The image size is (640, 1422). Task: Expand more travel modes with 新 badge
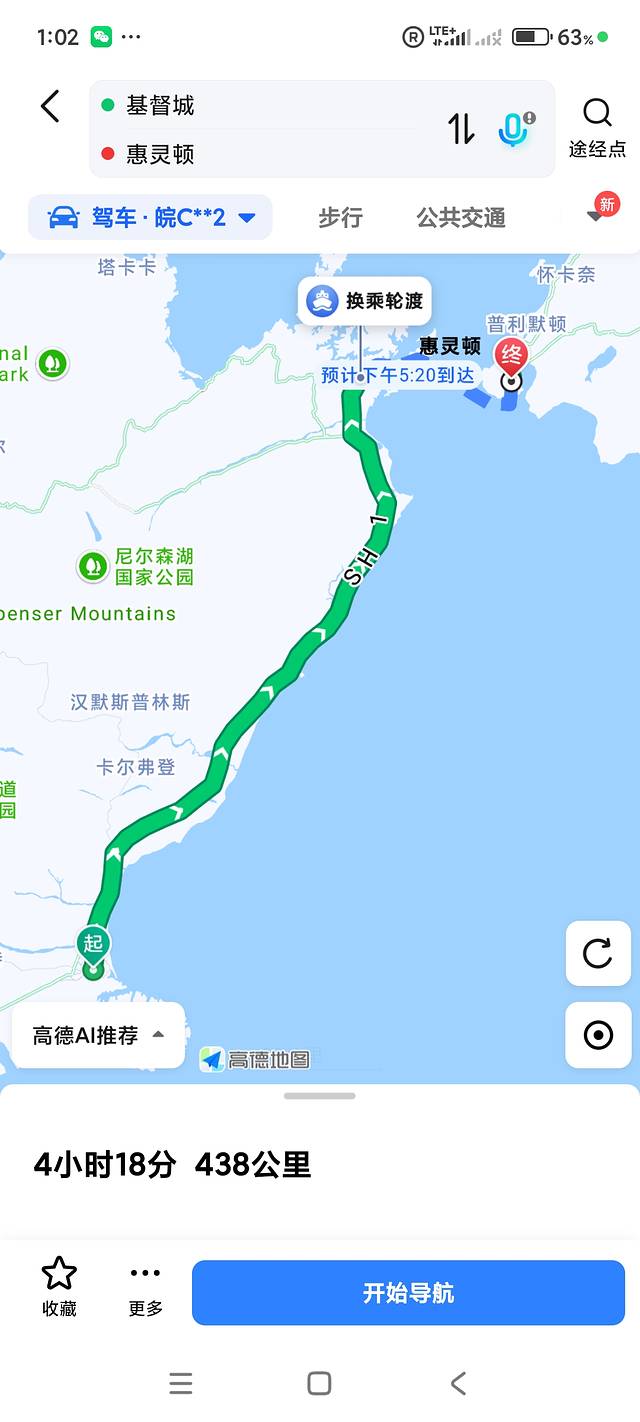click(596, 215)
